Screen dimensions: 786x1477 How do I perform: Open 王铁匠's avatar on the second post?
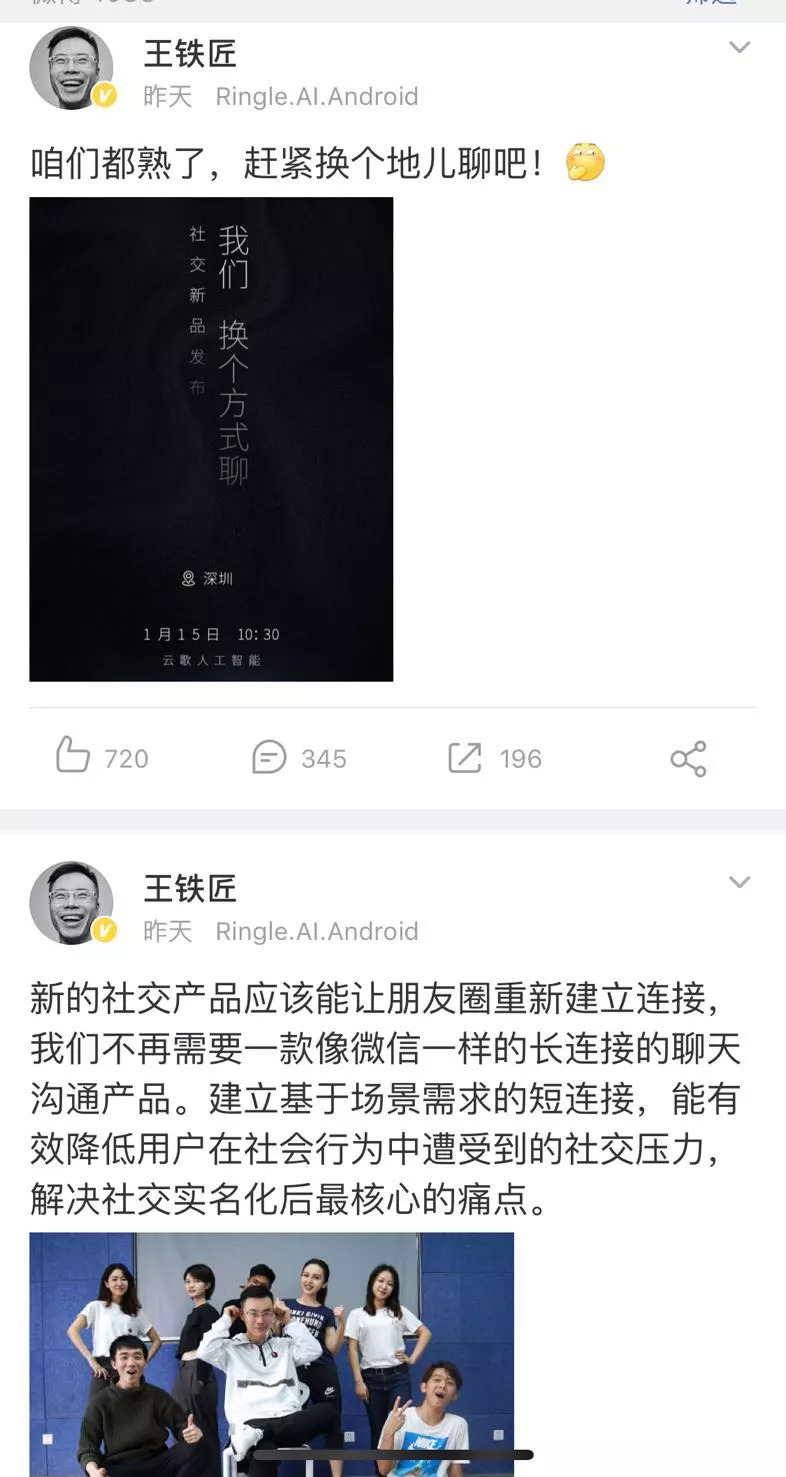tap(71, 902)
